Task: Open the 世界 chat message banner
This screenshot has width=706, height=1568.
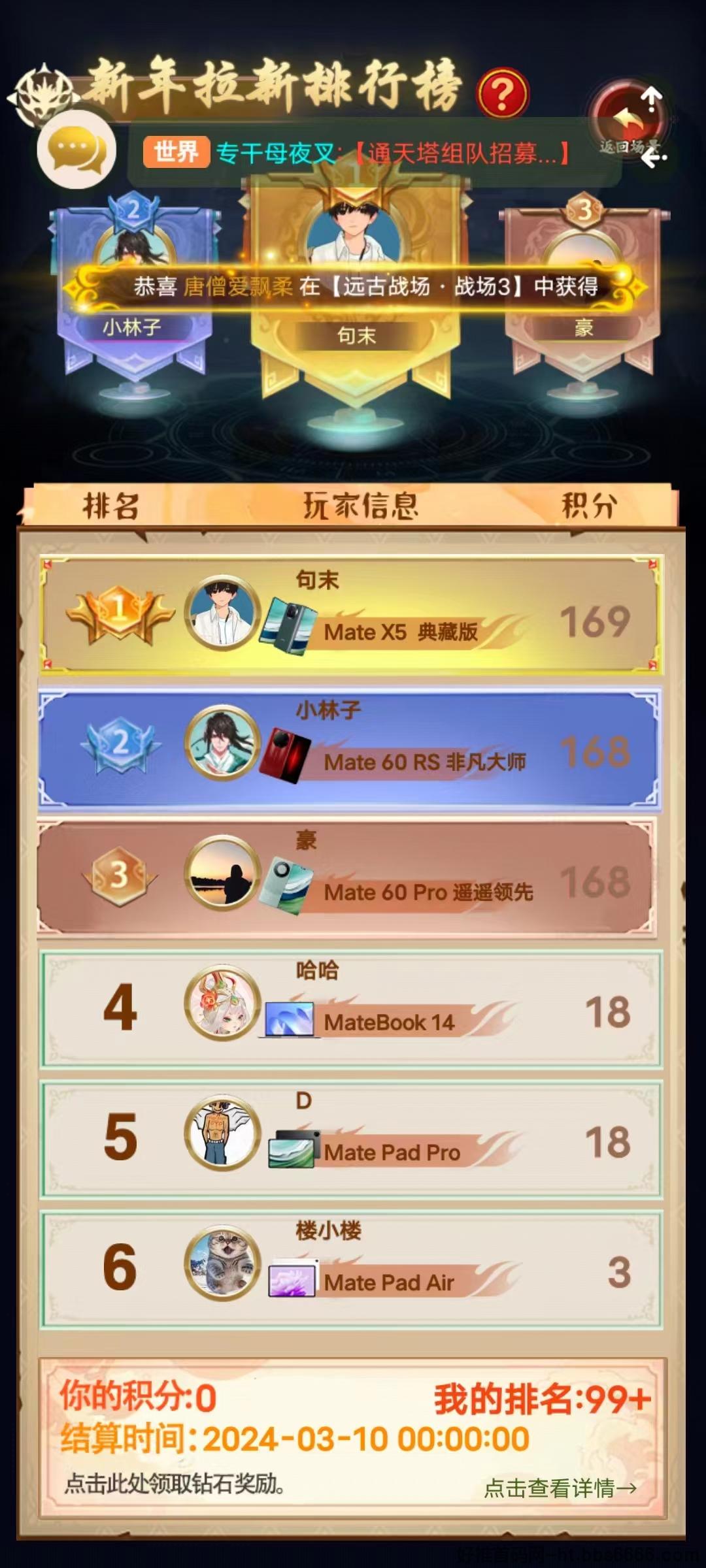Action: [375, 154]
